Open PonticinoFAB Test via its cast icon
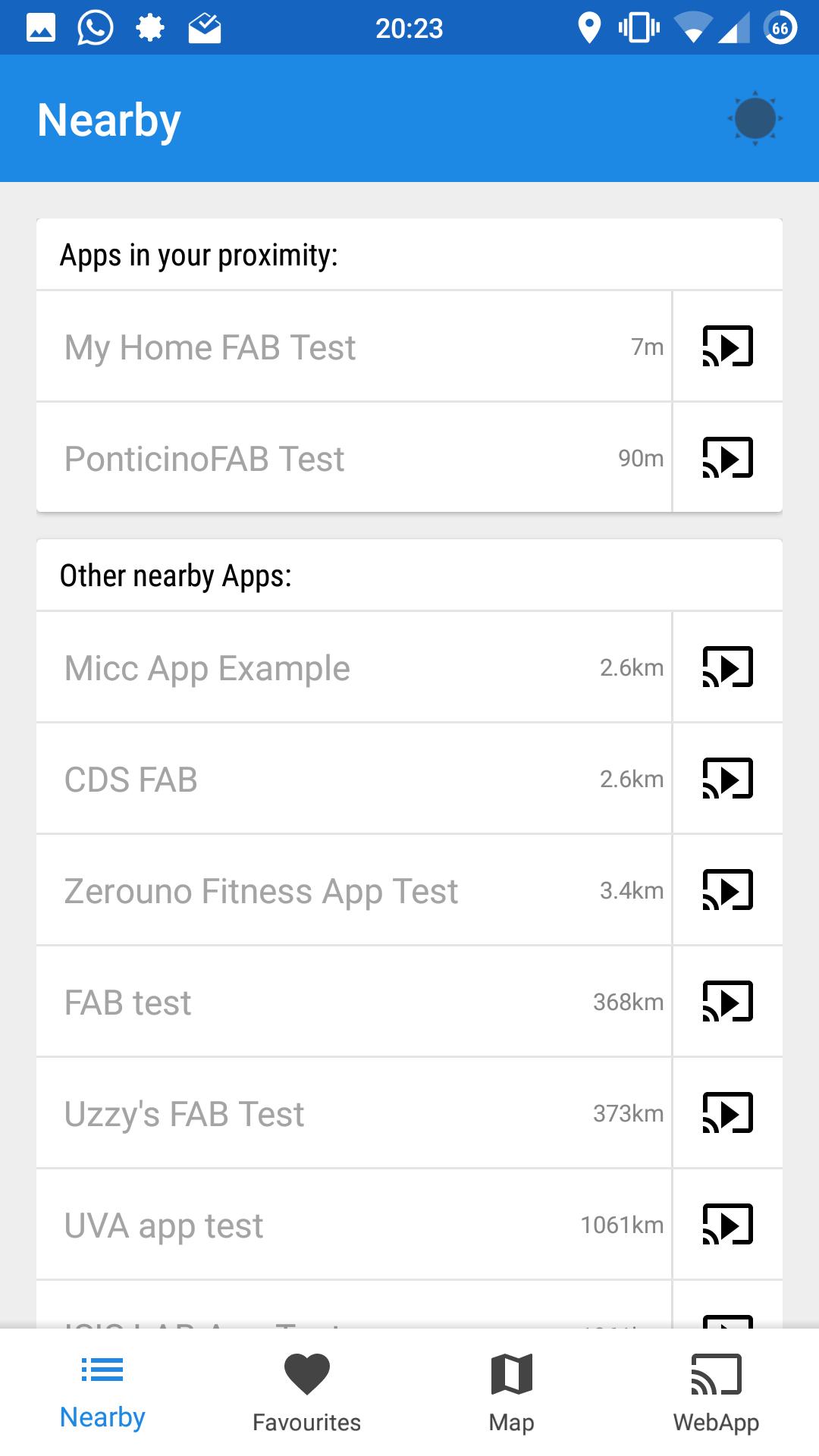Image resolution: width=819 pixels, height=1456 pixels. (727, 458)
